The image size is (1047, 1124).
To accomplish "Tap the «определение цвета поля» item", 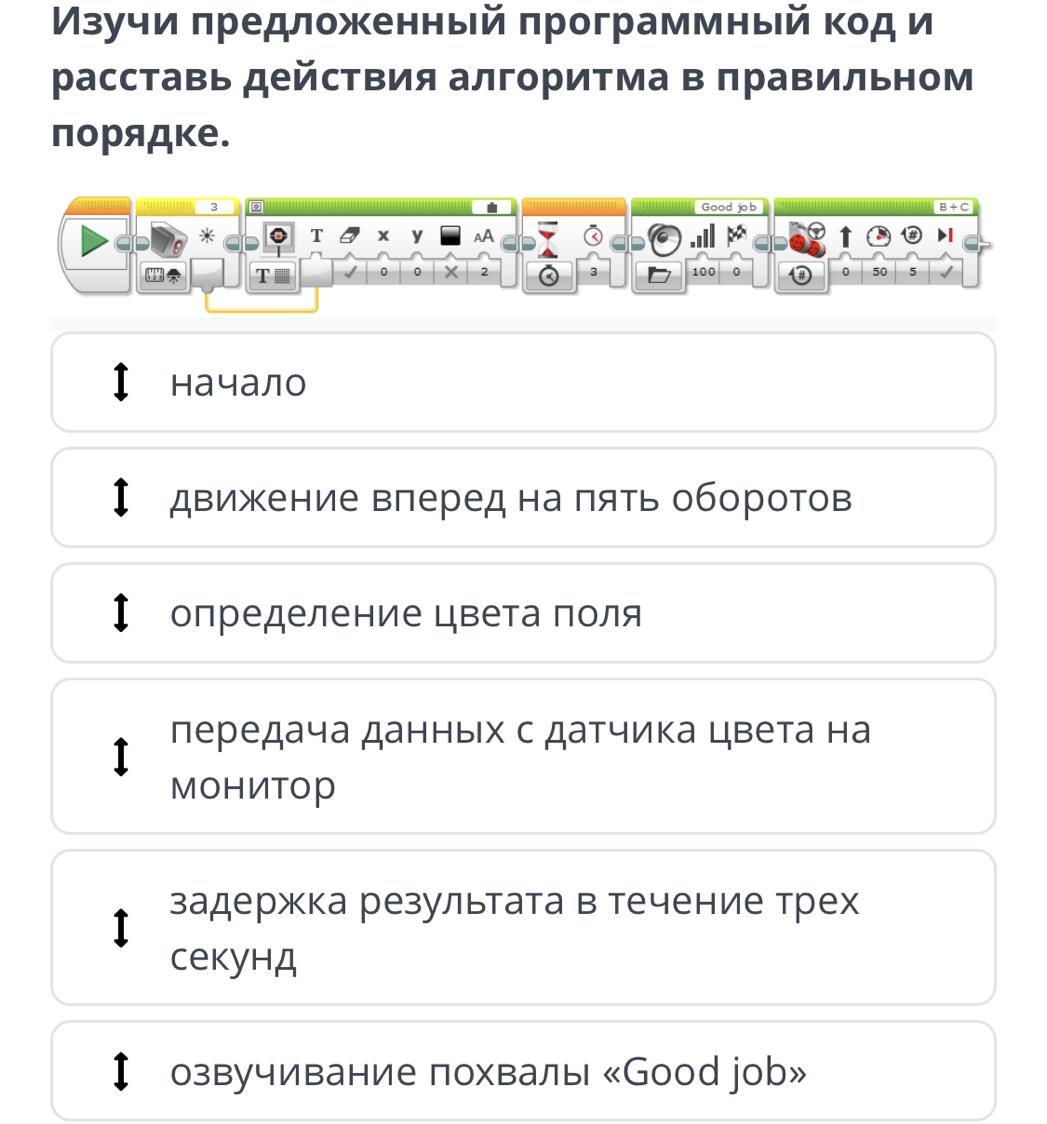I will click(x=523, y=613).
